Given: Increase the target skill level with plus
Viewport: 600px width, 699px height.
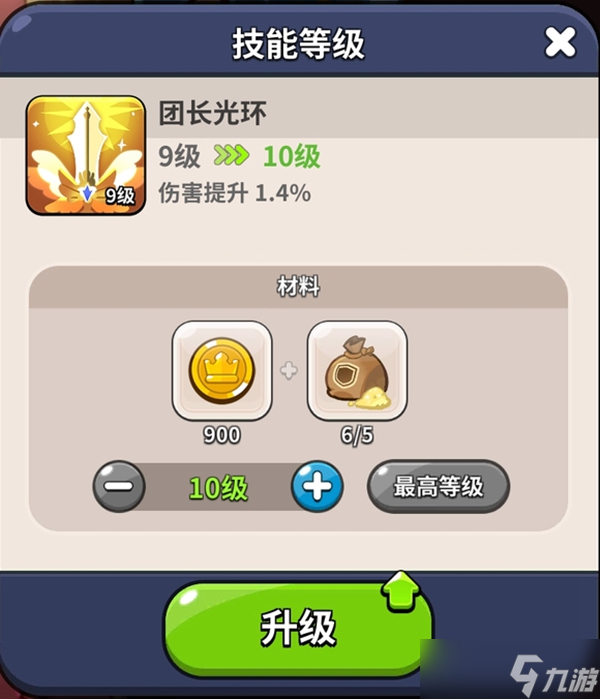Looking at the screenshot, I should click(317, 487).
